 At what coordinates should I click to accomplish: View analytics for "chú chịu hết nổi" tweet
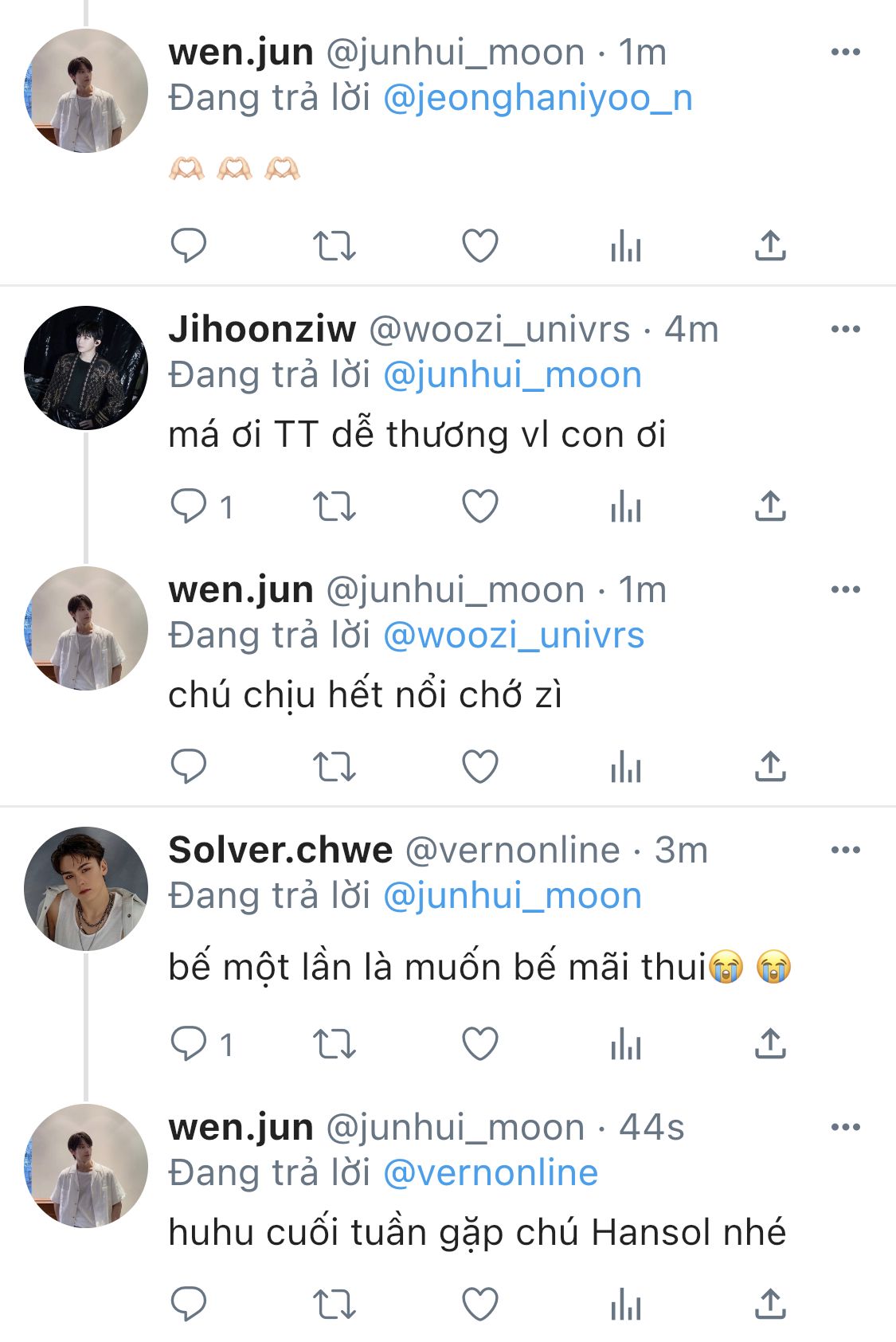coord(626,767)
